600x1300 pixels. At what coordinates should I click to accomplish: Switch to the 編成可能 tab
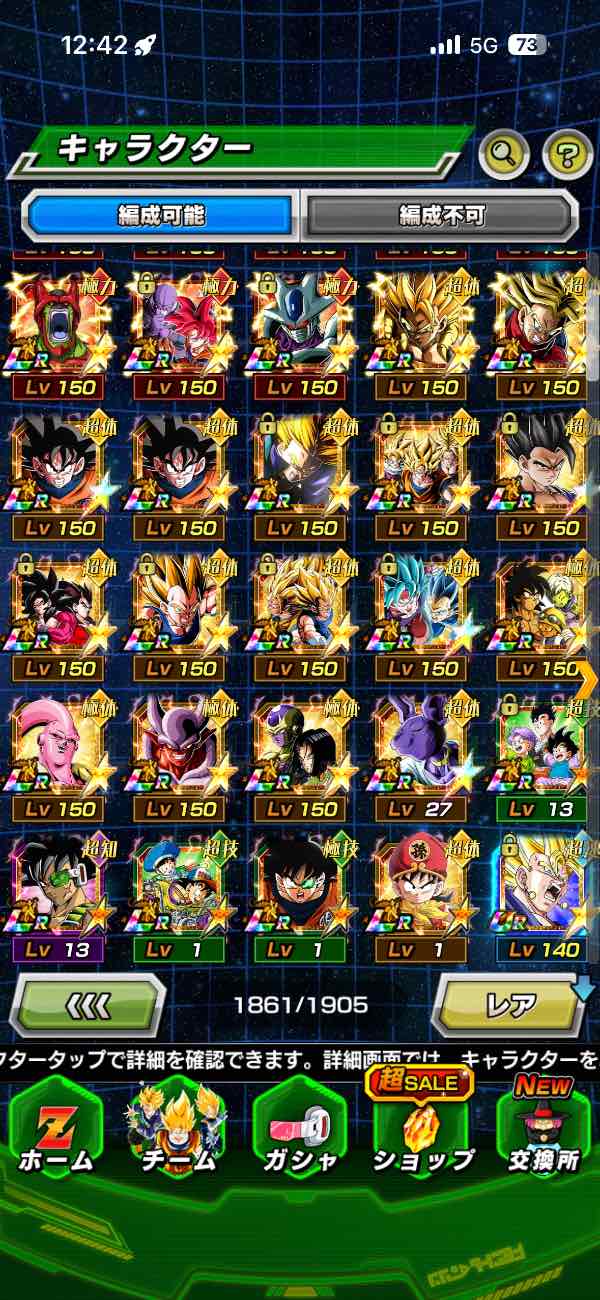pos(161,215)
